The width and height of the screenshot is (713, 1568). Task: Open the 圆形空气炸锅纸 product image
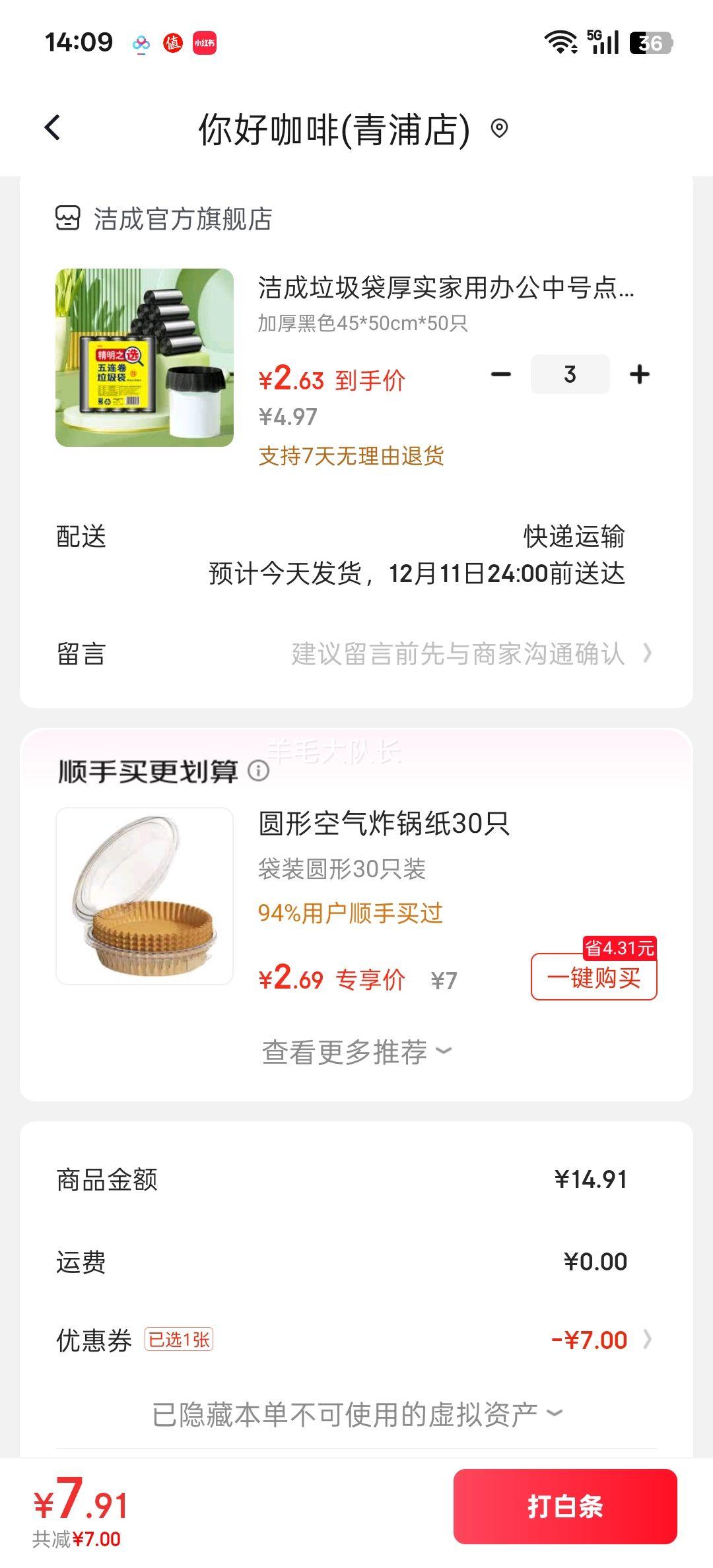[x=145, y=896]
